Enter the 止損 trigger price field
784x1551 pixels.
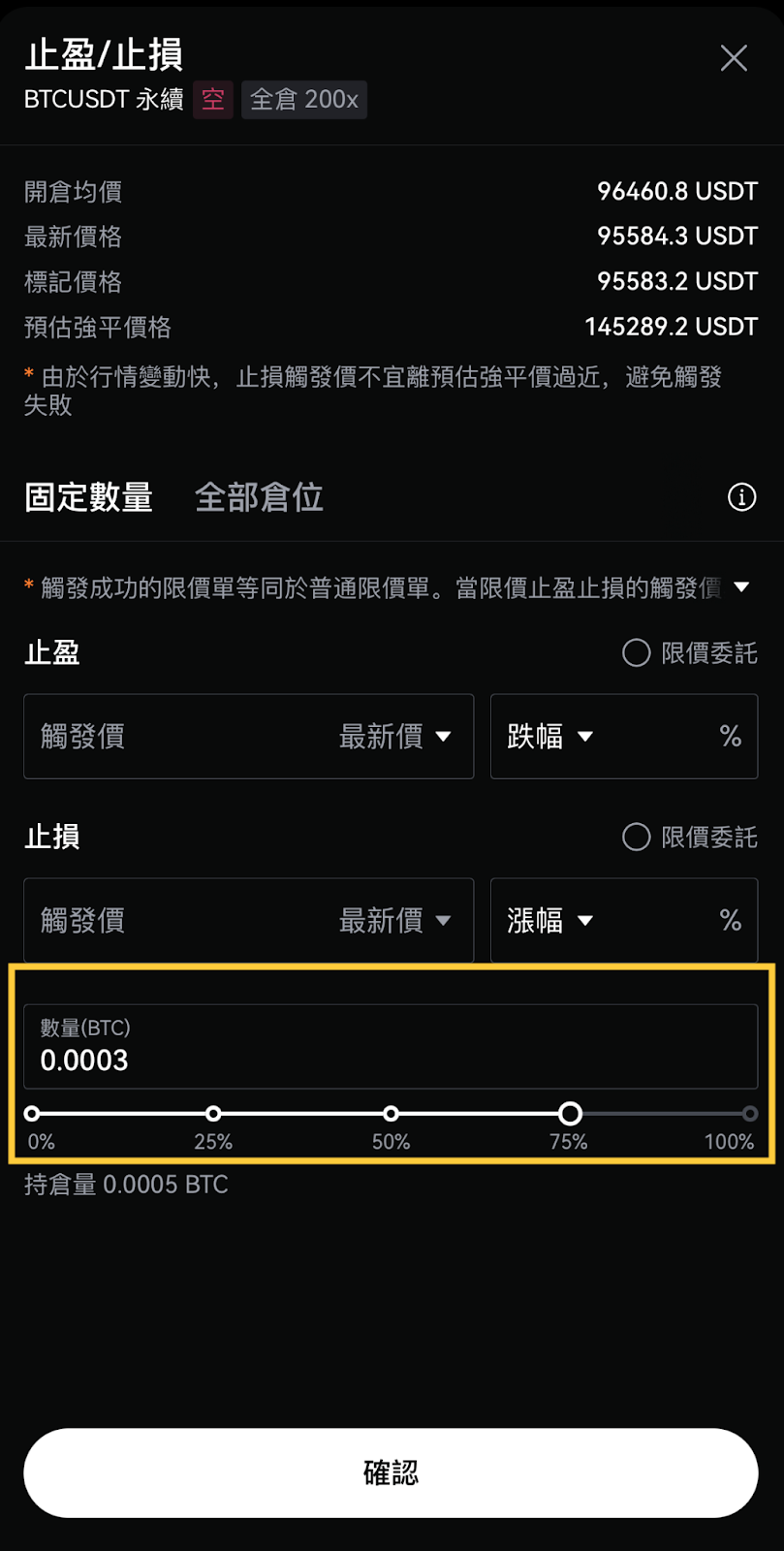pos(174,921)
